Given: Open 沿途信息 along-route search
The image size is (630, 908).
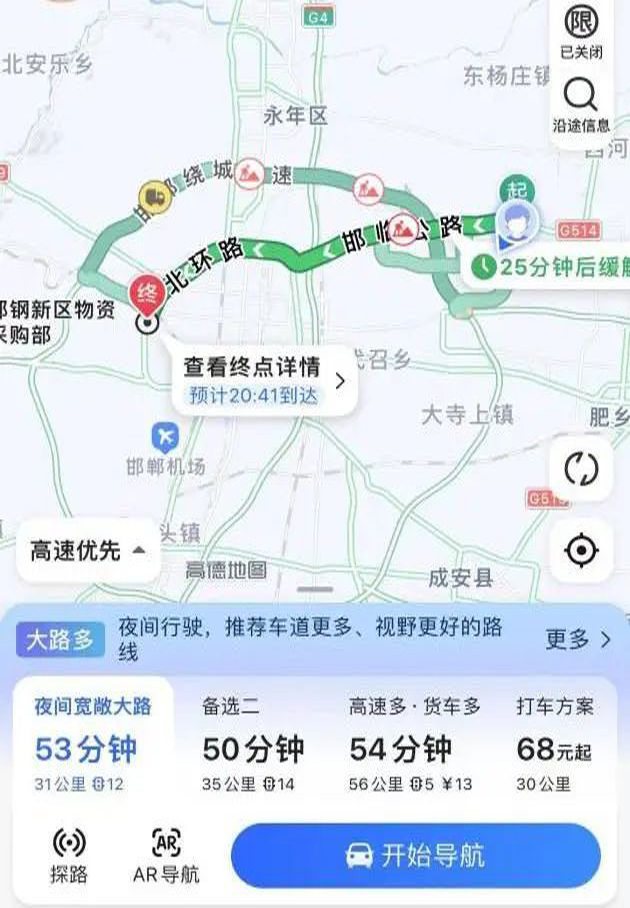Looking at the screenshot, I should coord(581,105).
